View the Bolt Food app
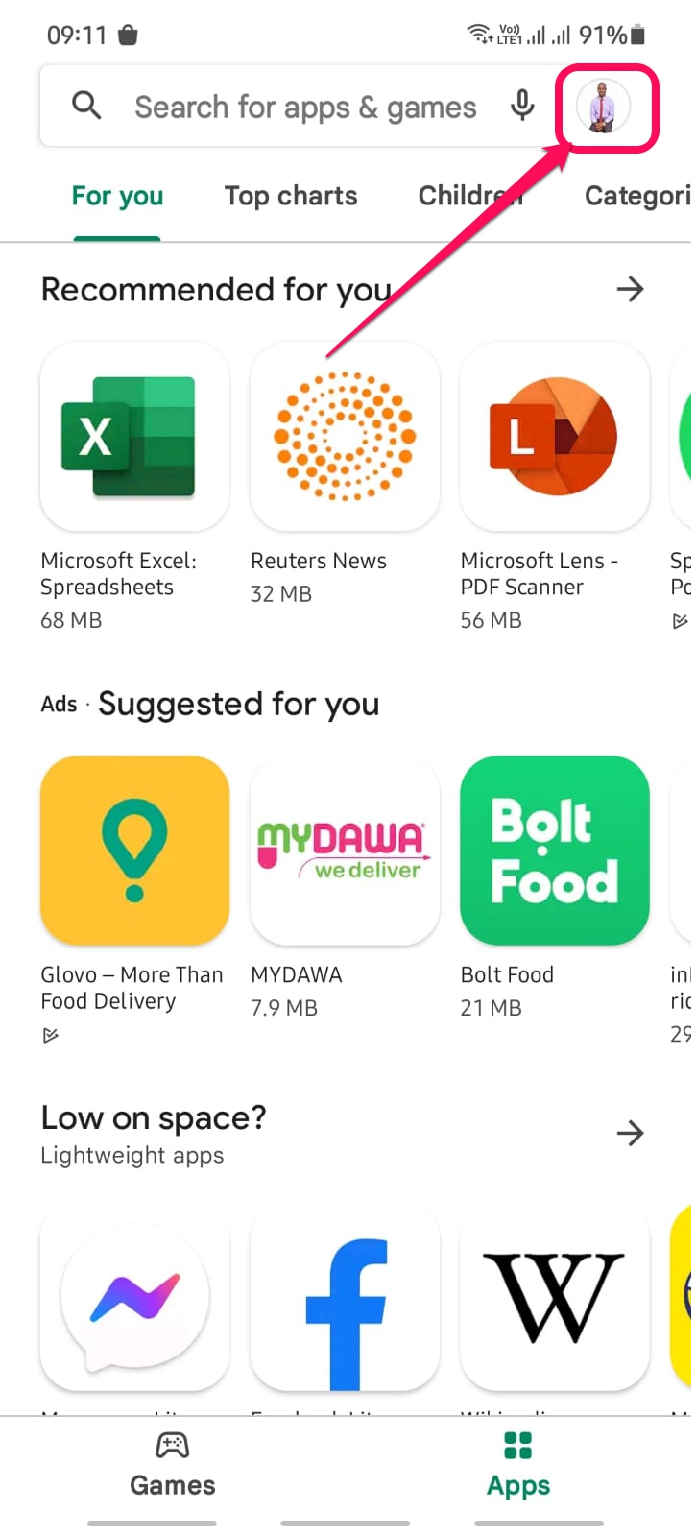This screenshot has height=1536, width=691. coord(555,850)
